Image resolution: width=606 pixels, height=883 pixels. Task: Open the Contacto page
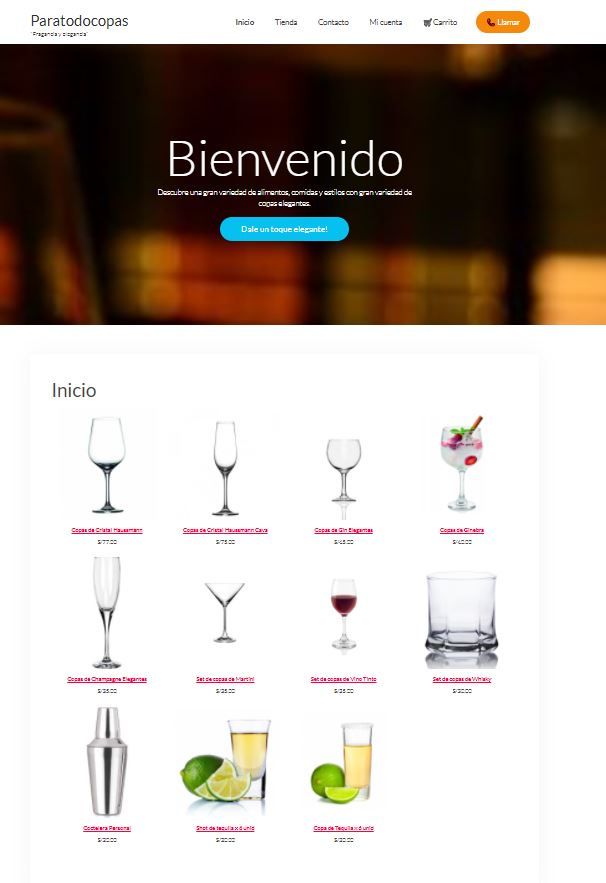pyautogui.click(x=333, y=22)
